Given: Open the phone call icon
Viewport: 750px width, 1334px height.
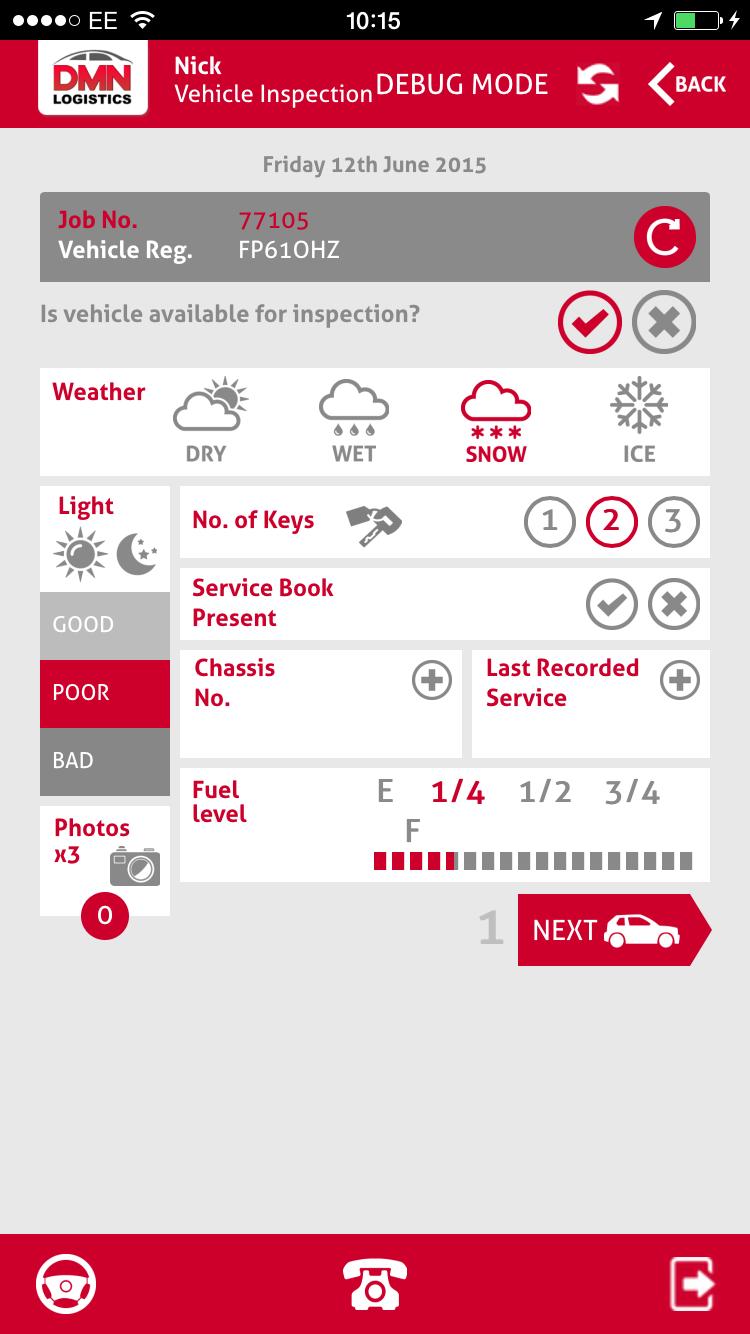Looking at the screenshot, I should [375, 1284].
